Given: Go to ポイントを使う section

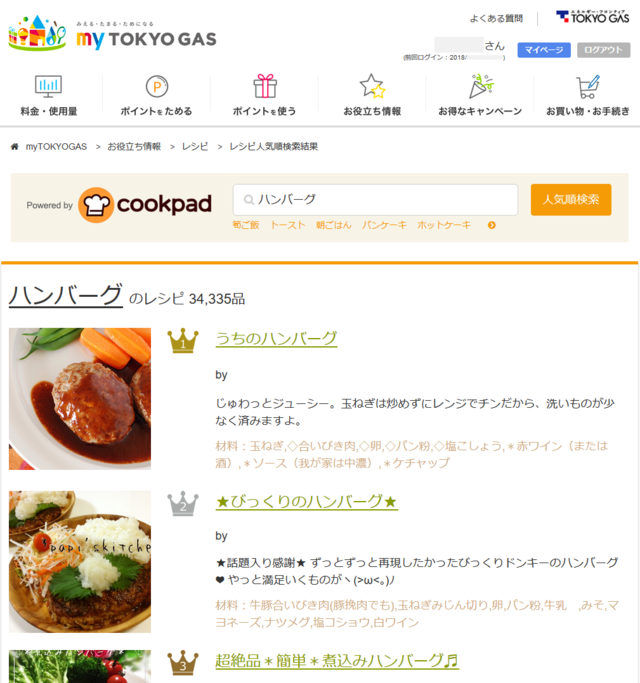Looking at the screenshot, I should 264,97.
